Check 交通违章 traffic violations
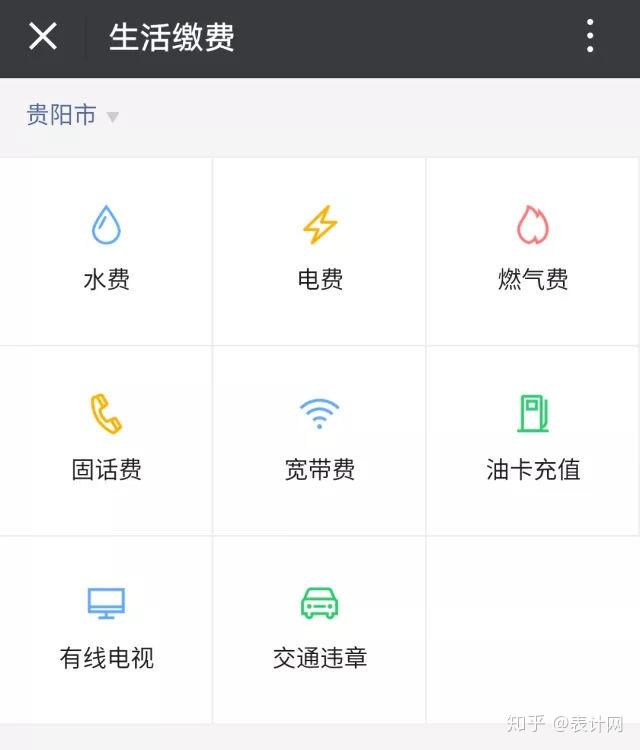 (x=320, y=629)
